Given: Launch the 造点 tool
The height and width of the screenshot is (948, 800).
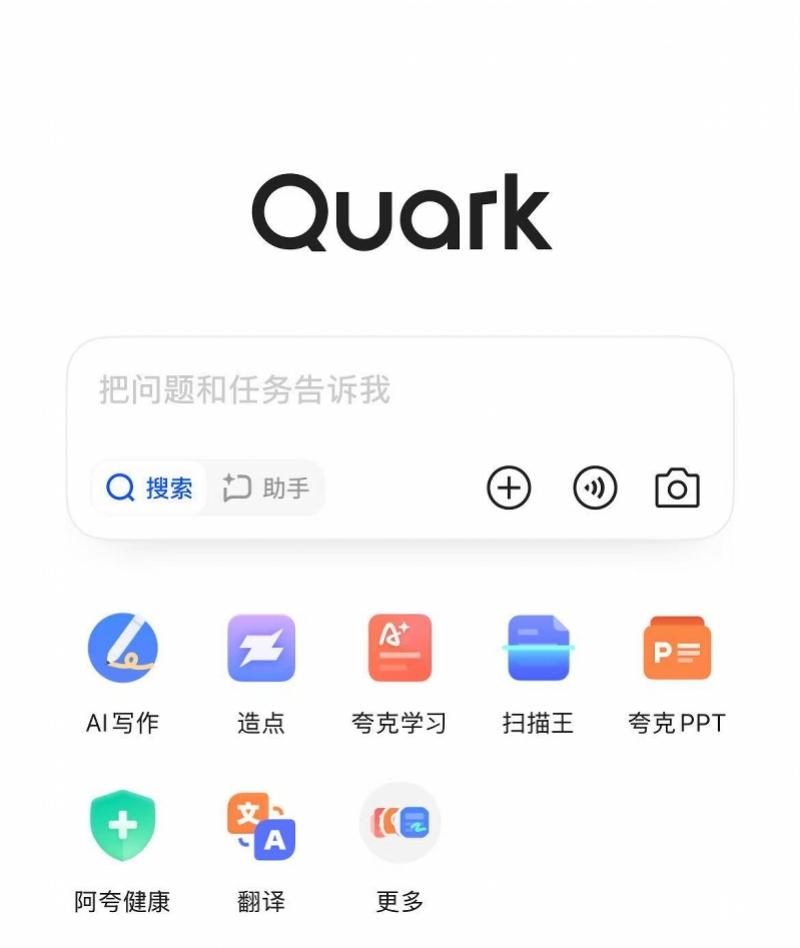Looking at the screenshot, I should coord(261,648).
